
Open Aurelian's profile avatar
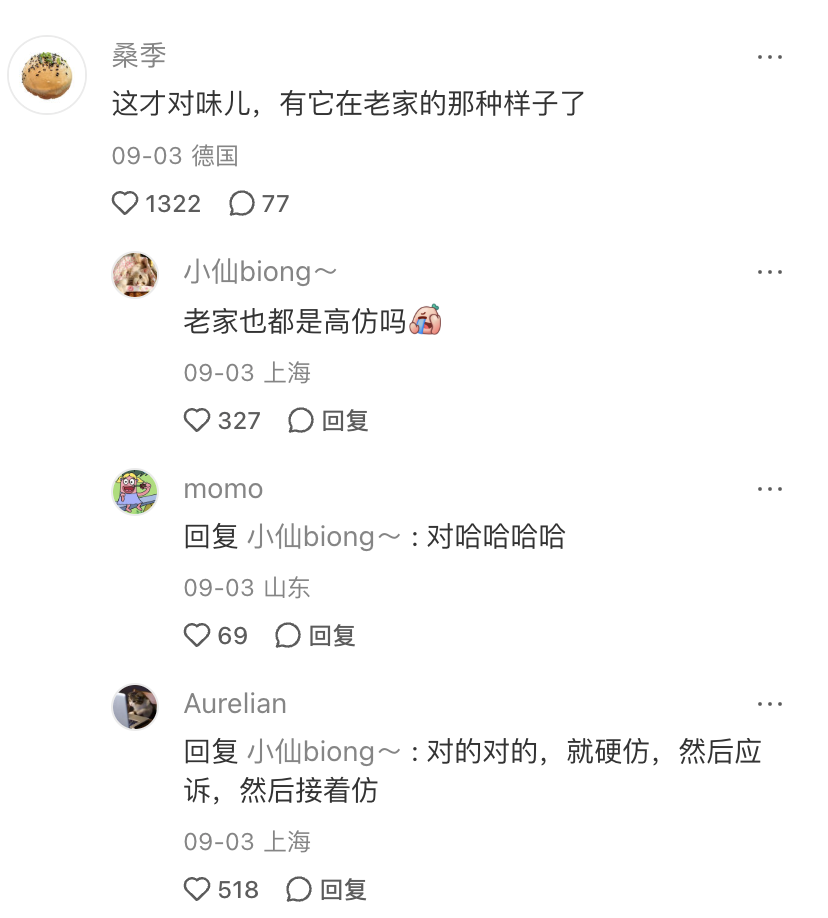pos(135,707)
